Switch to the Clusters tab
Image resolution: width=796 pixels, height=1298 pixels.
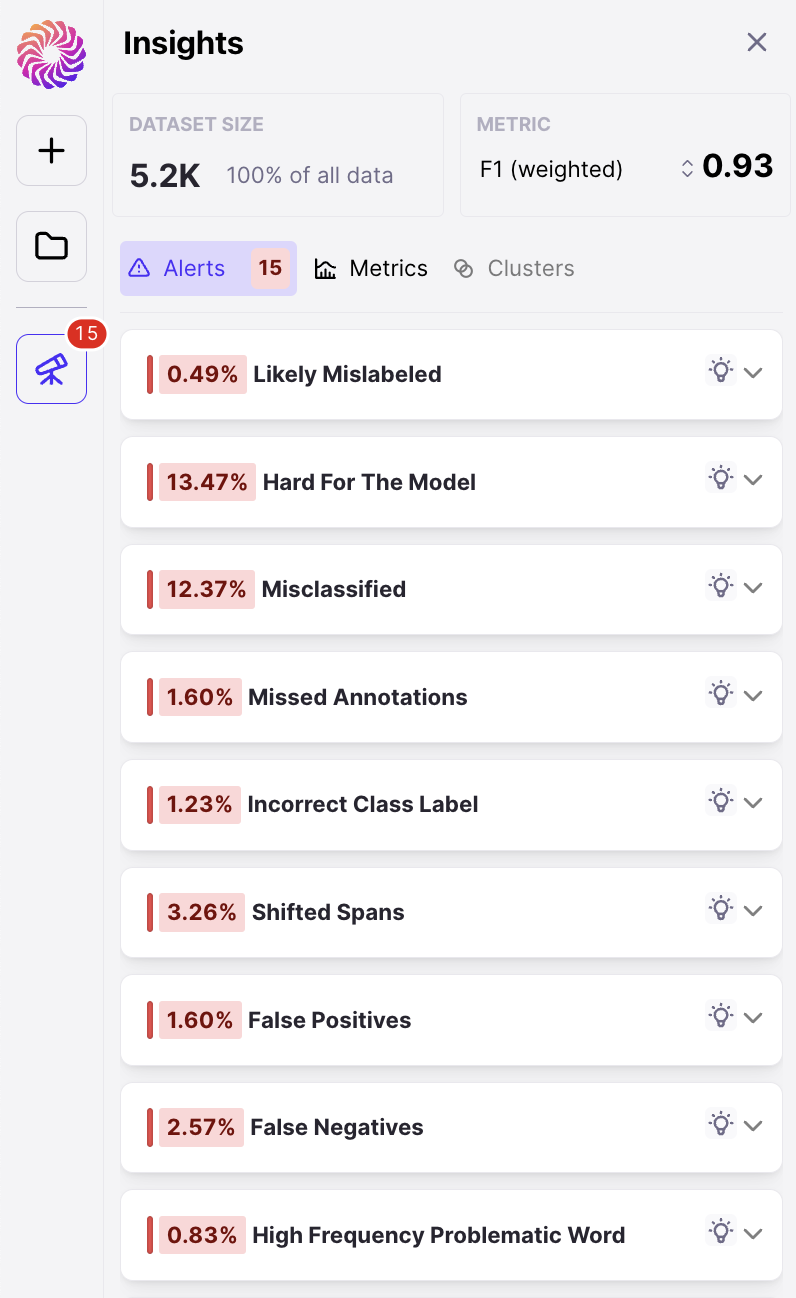pos(514,268)
